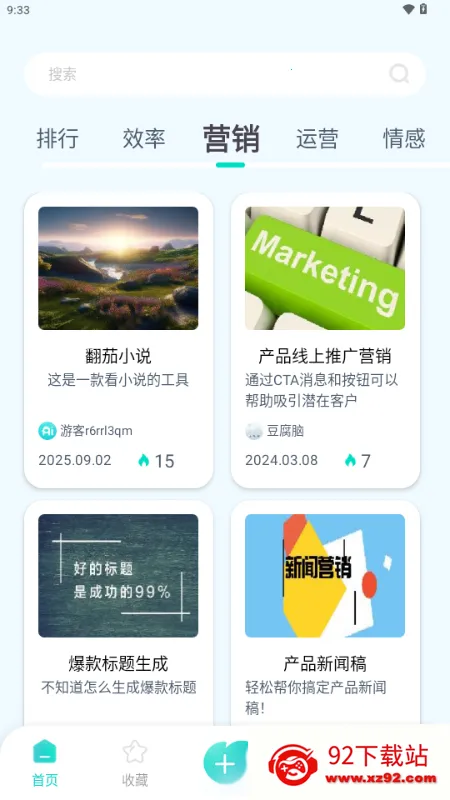
Task: Tap the magnifier icon in the search bar
Action: (x=399, y=74)
